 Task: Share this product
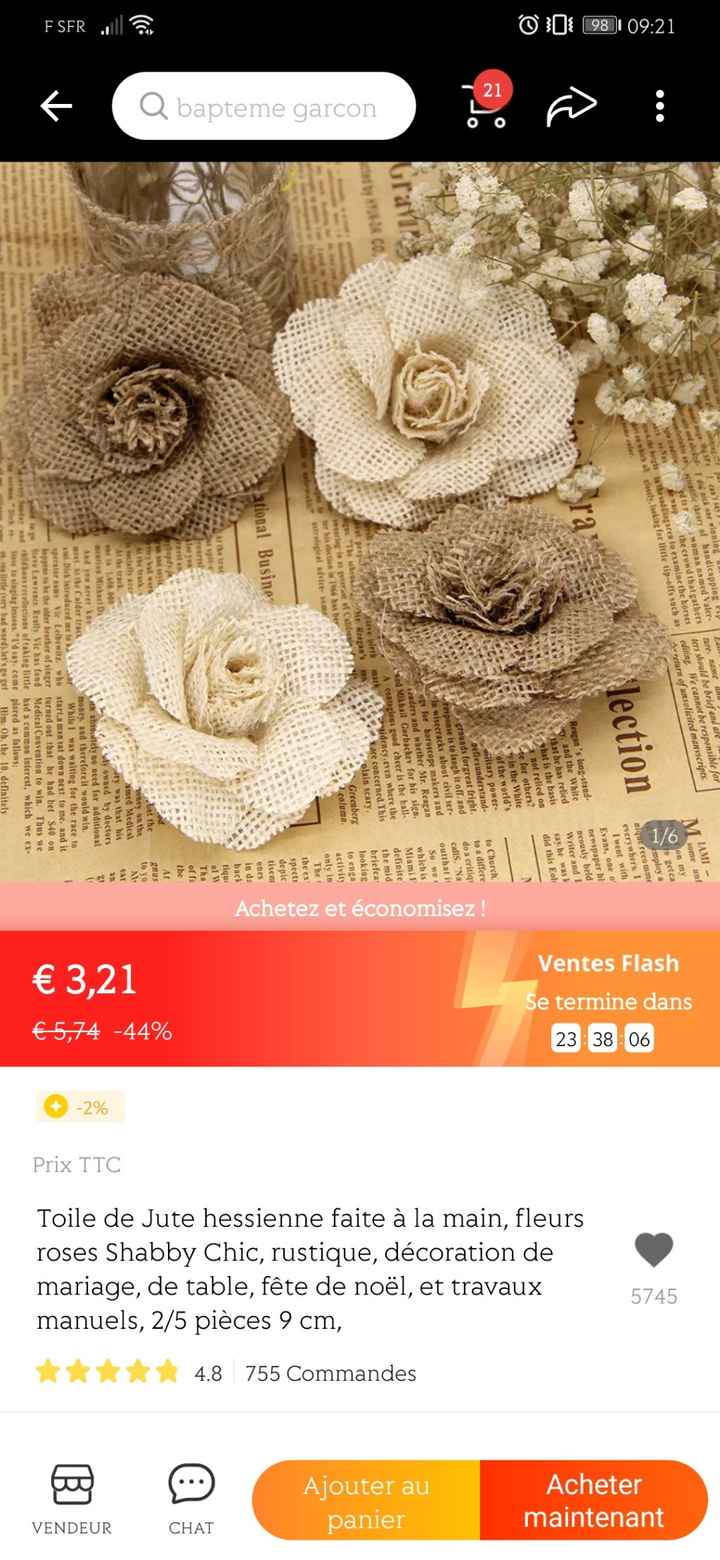pyautogui.click(x=571, y=106)
